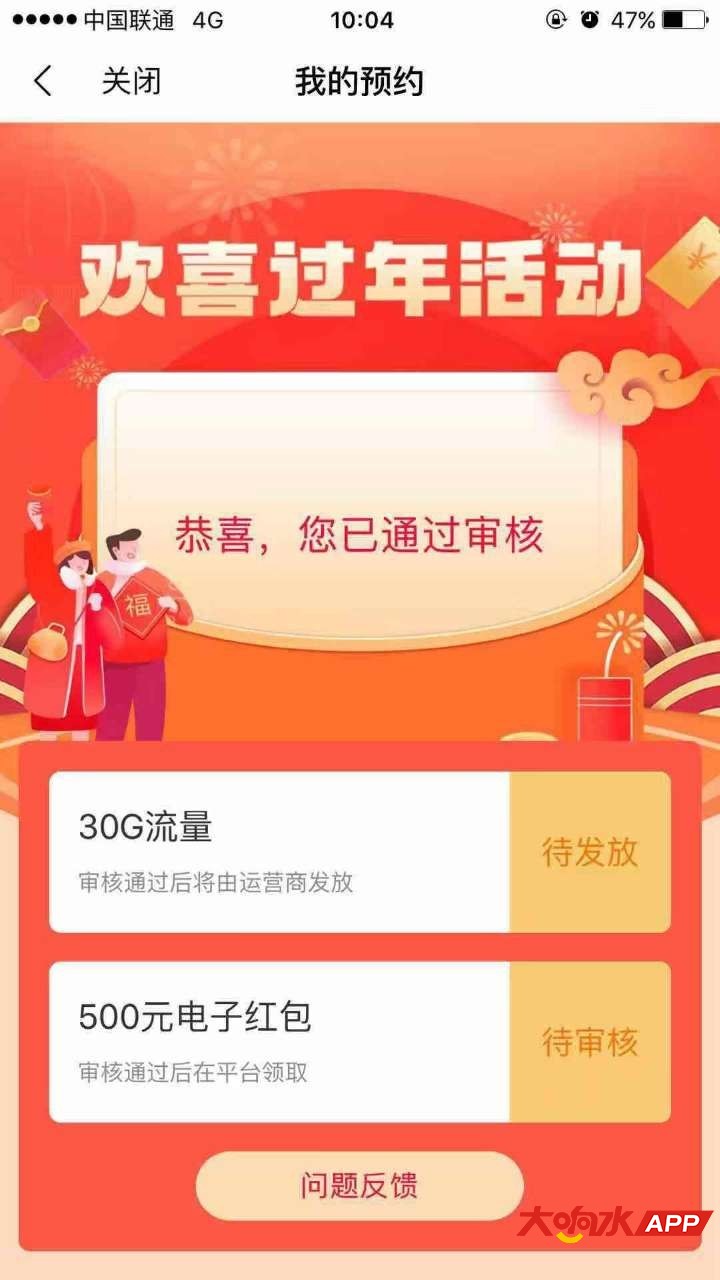The height and width of the screenshot is (1280, 720).
Task: Tap 待发放 on the 30G流量 card
Action: click(x=589, y=852)
